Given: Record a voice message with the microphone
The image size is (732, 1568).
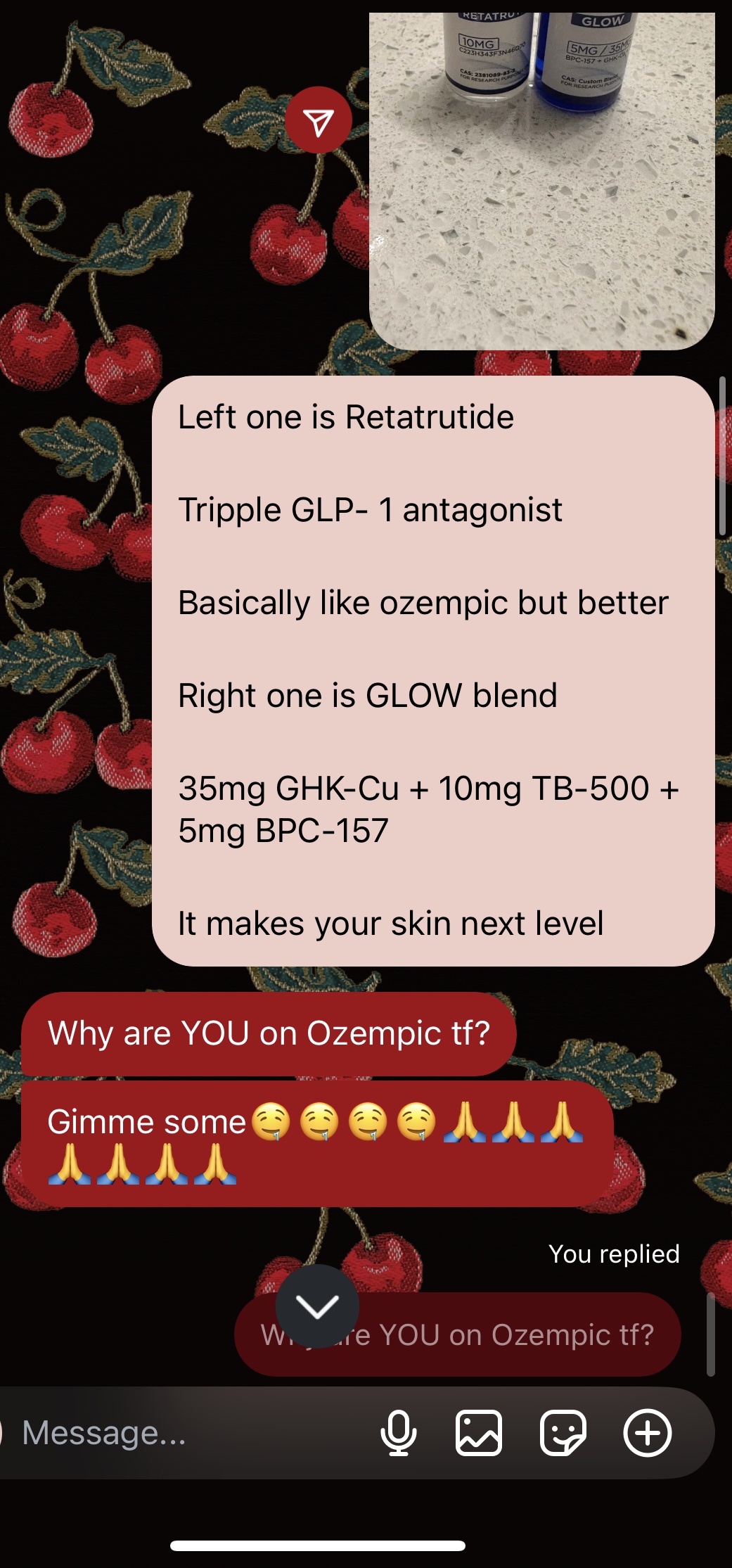Looking at the screenshot, I should coord(398,1433).
